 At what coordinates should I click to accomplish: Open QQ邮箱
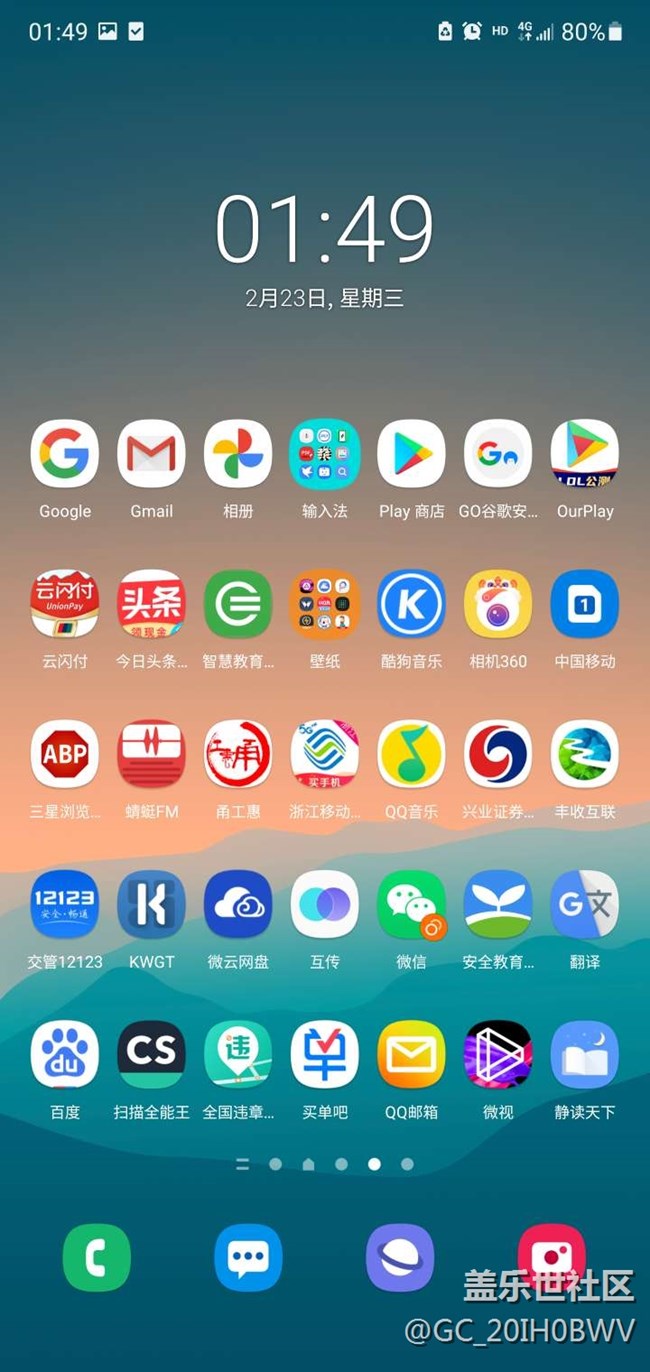coord(411,1054)
